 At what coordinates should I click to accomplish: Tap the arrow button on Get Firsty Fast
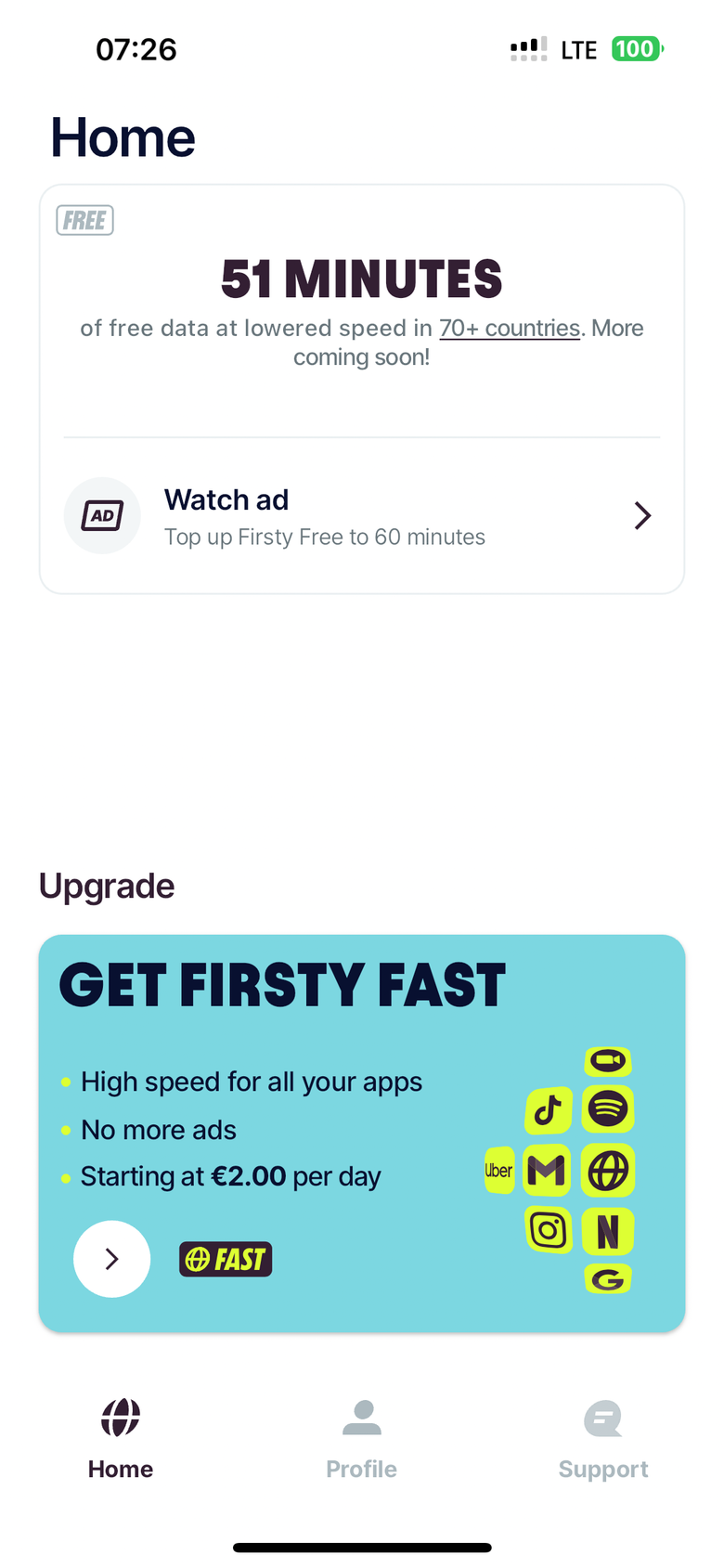[x=112, y=1259]
